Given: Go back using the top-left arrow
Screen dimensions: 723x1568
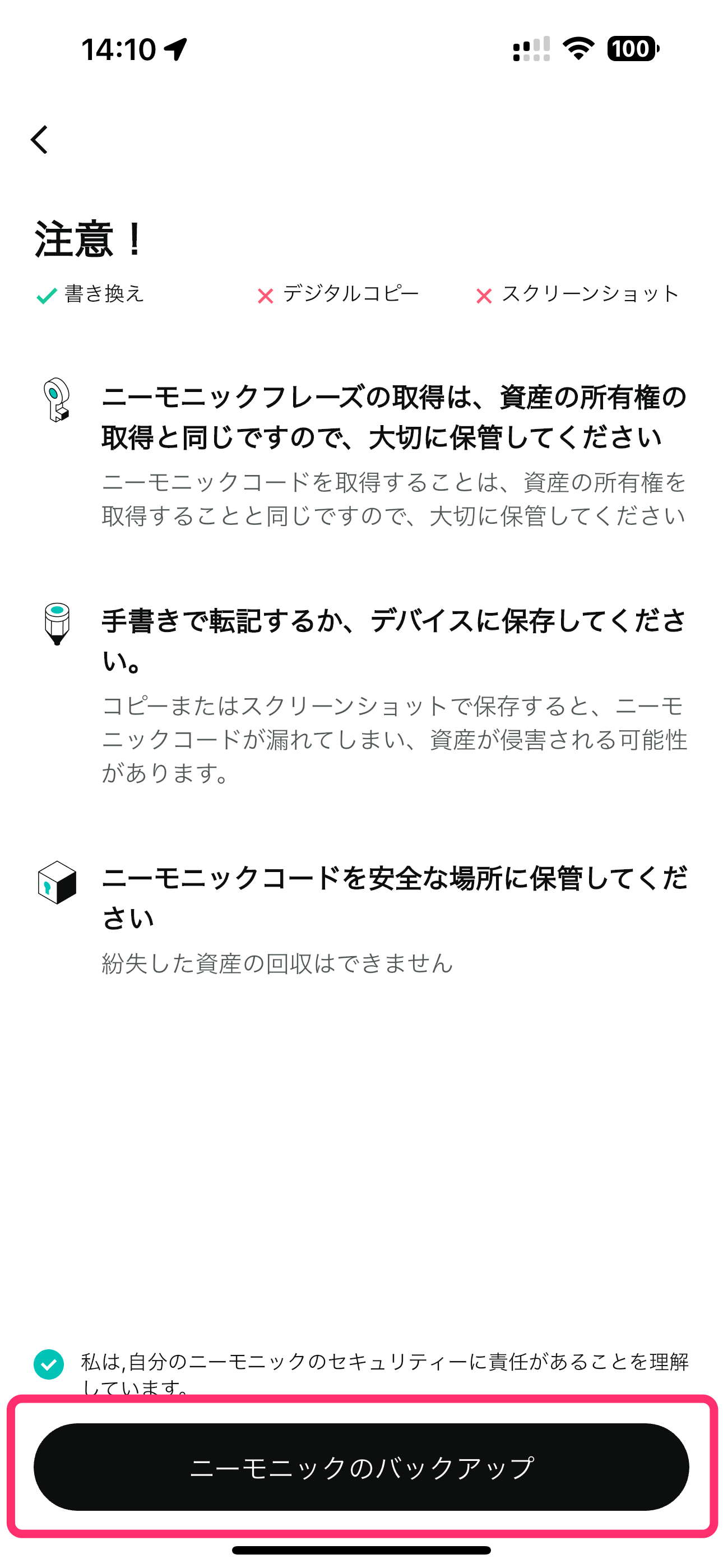Looking at the screenshot, I should coord(40,140).
